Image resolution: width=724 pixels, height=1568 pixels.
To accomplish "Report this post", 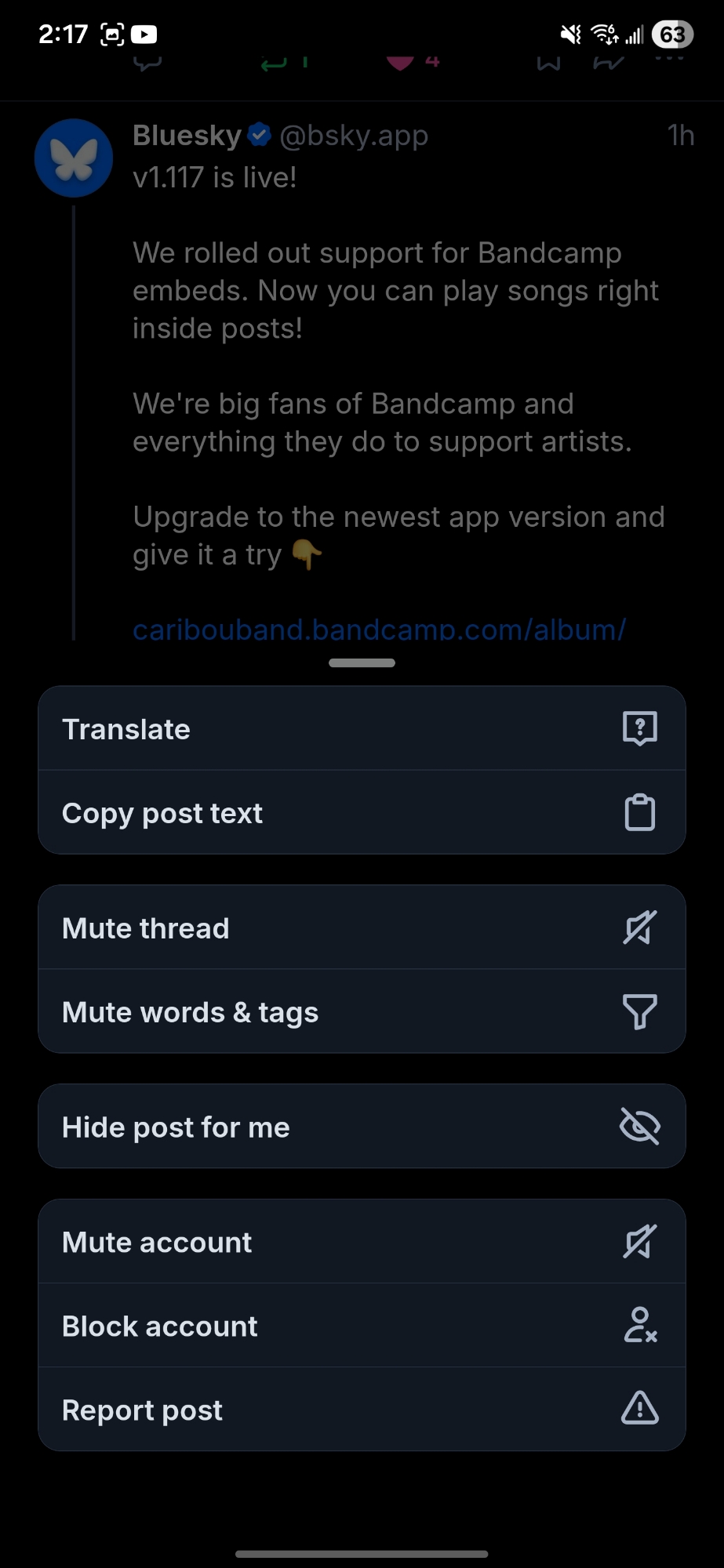I will tap(362, 1410).
